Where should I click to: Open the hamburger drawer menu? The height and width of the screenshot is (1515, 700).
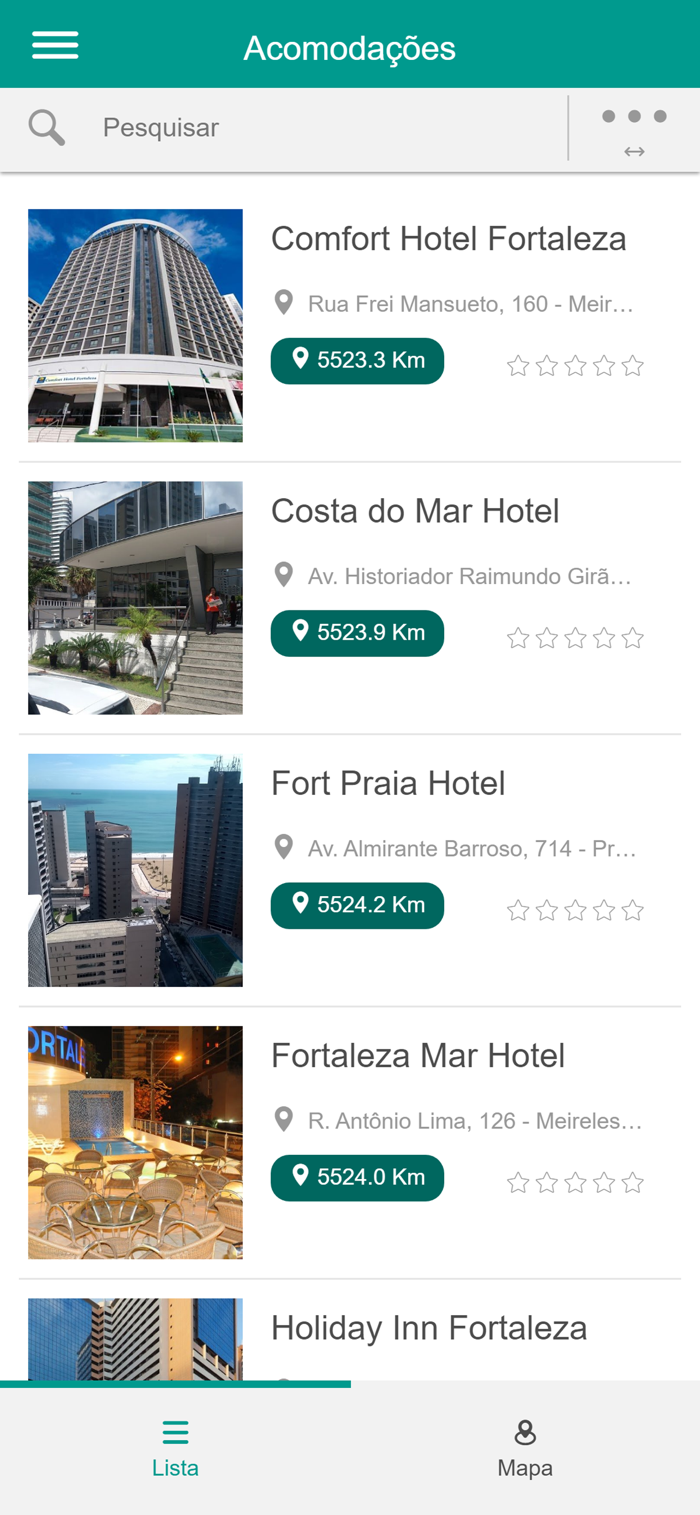click(55, 46)
